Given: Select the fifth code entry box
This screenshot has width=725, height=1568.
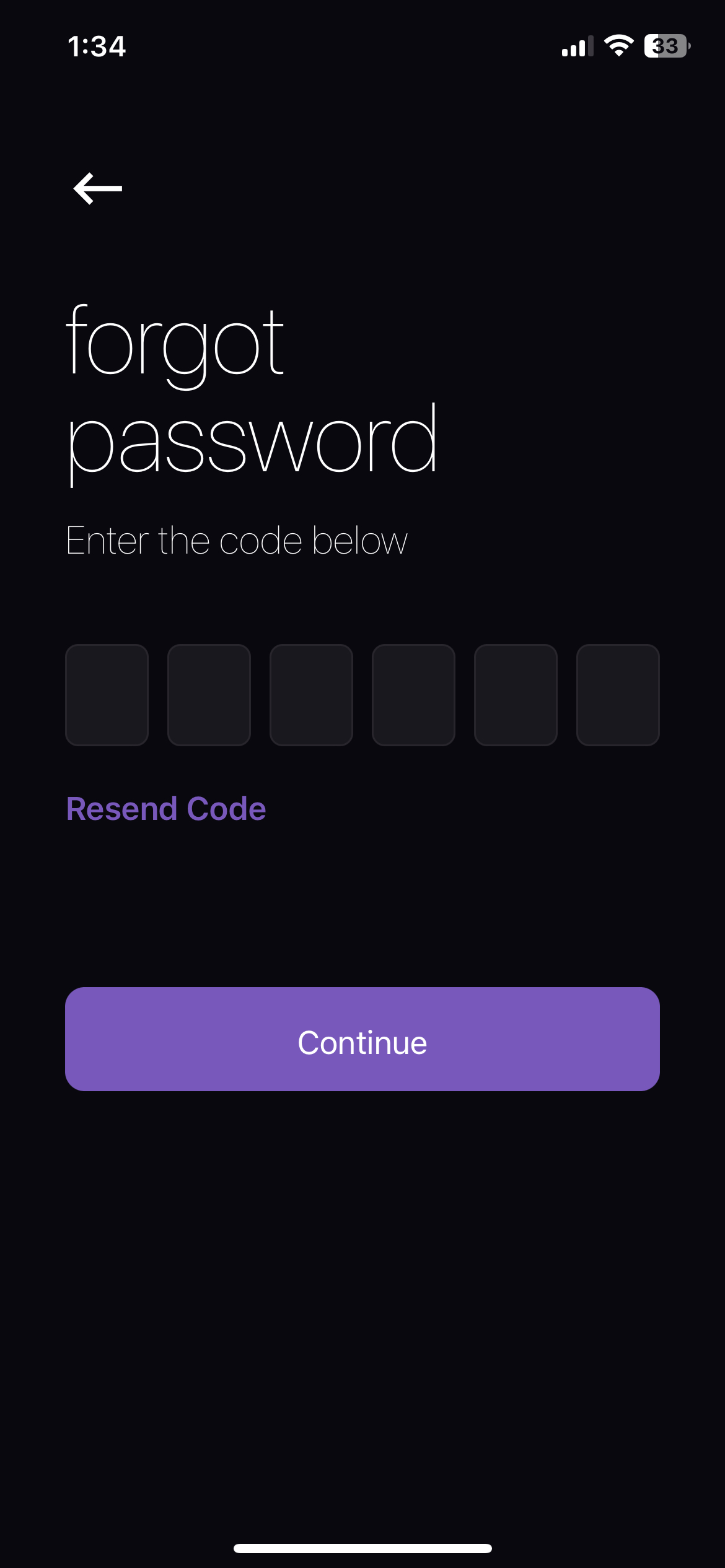Looking at the screenshot, I should click(516, 695).
